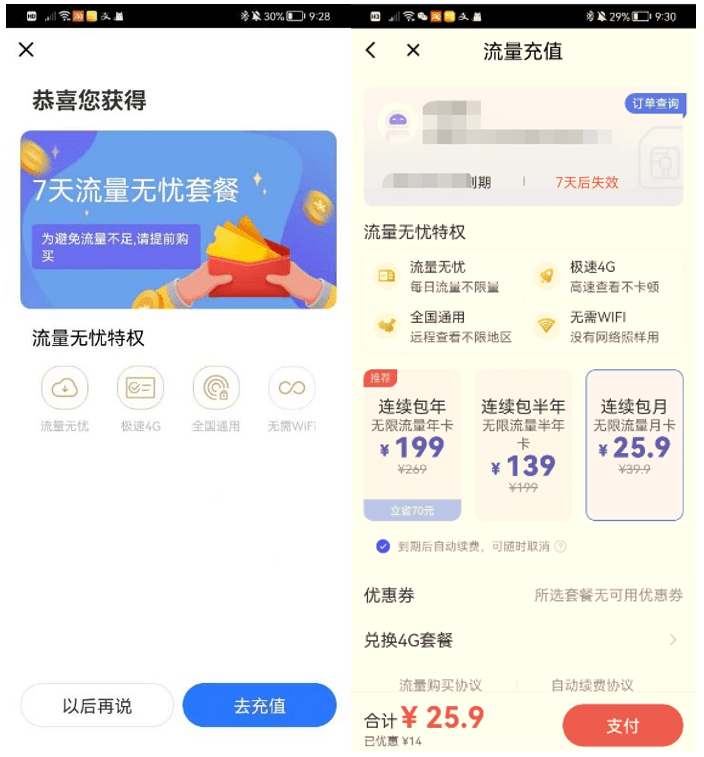View the 流量购买协议 agreement
This screenshot has width=704, height=757.
(440, 685)
